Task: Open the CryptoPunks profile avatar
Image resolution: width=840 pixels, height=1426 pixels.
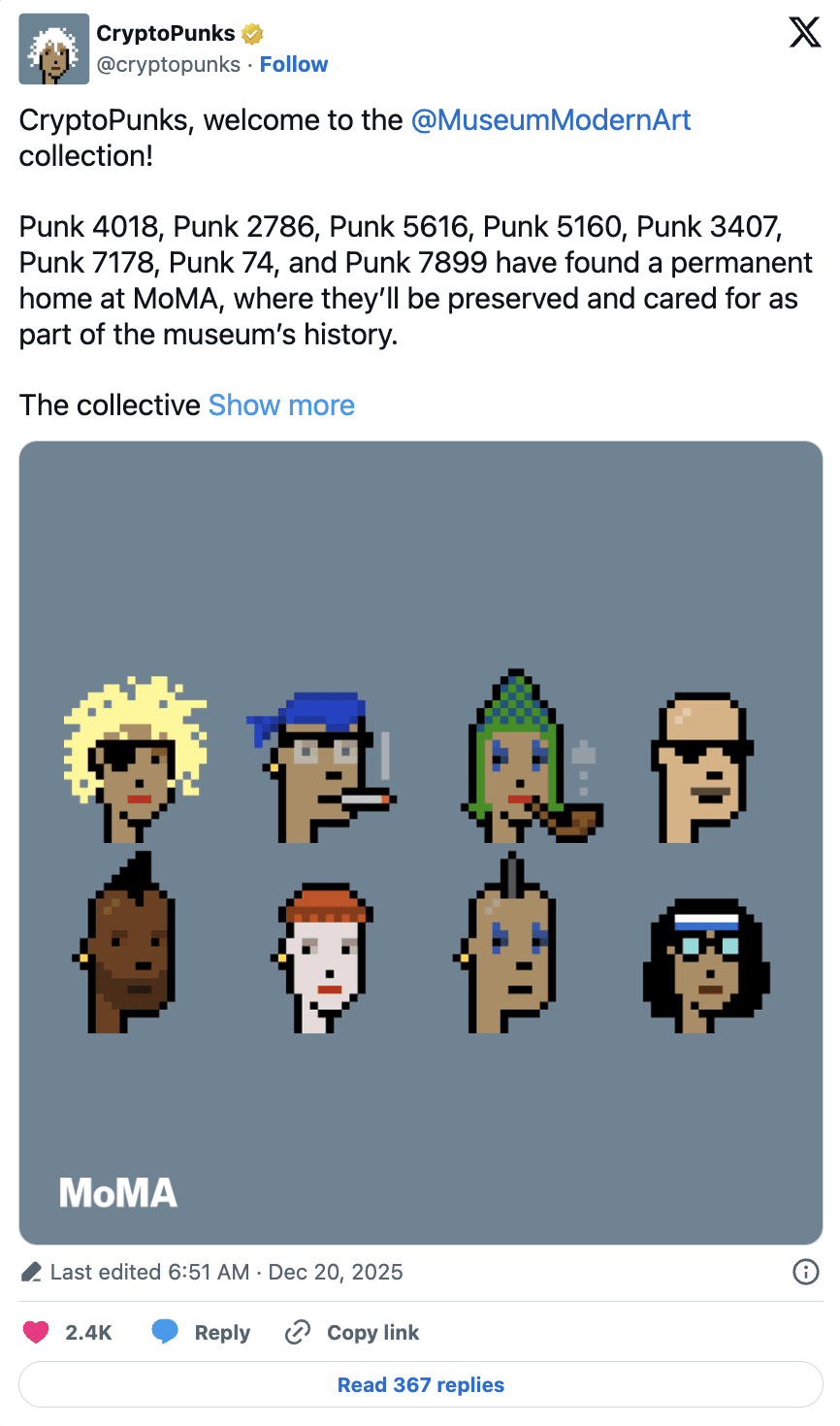Action: (54, 49)
